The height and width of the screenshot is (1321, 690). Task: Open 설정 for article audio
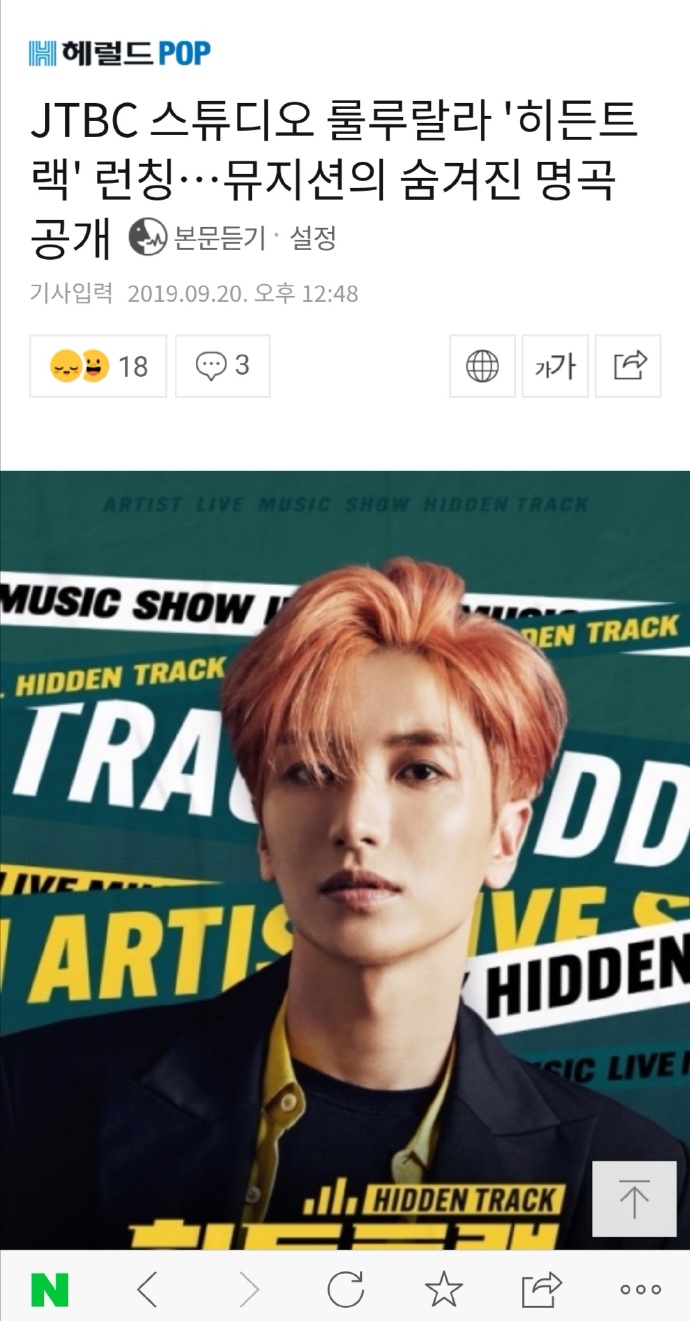(312, 238)
